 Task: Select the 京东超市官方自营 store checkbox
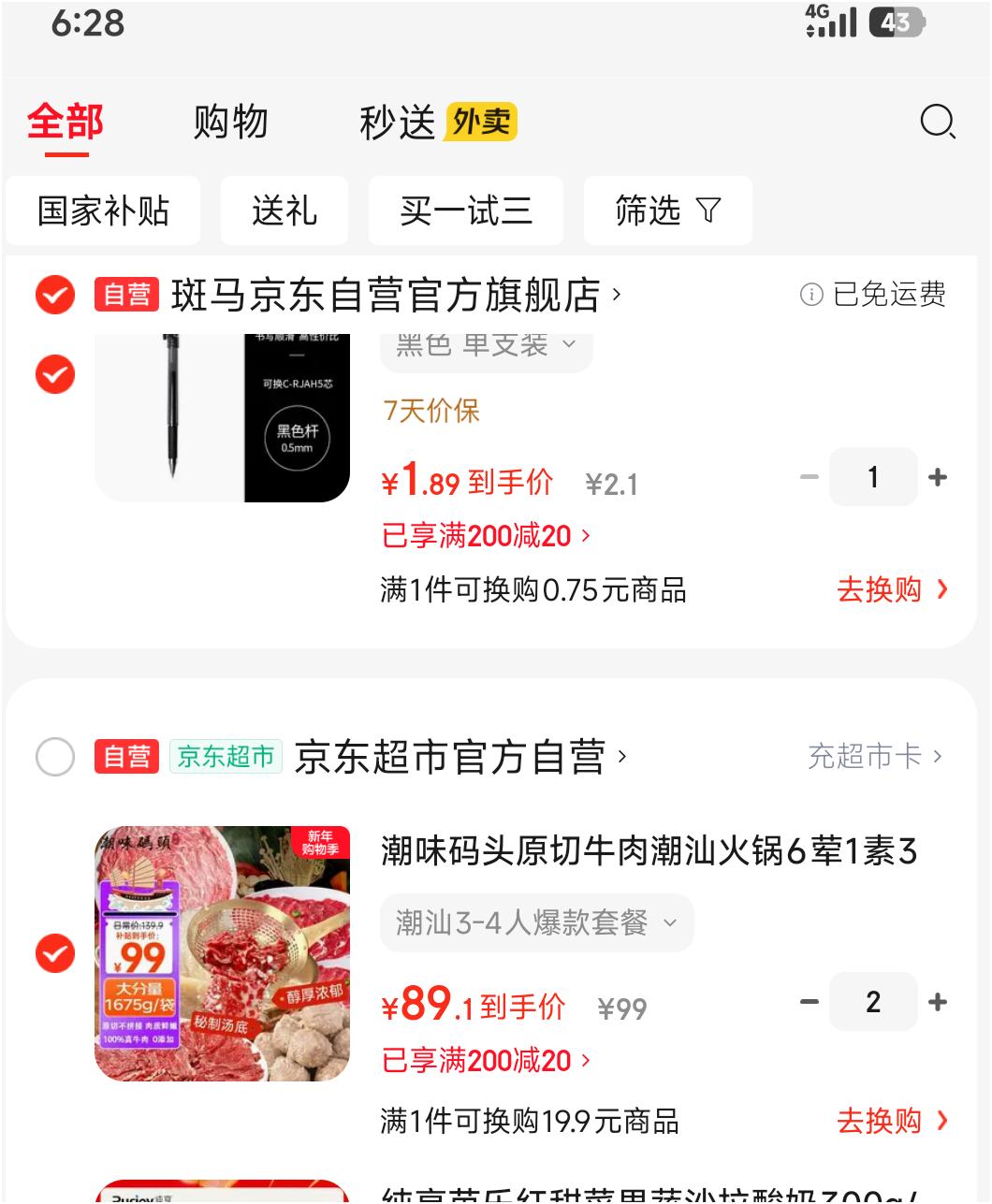coord(54,756)
